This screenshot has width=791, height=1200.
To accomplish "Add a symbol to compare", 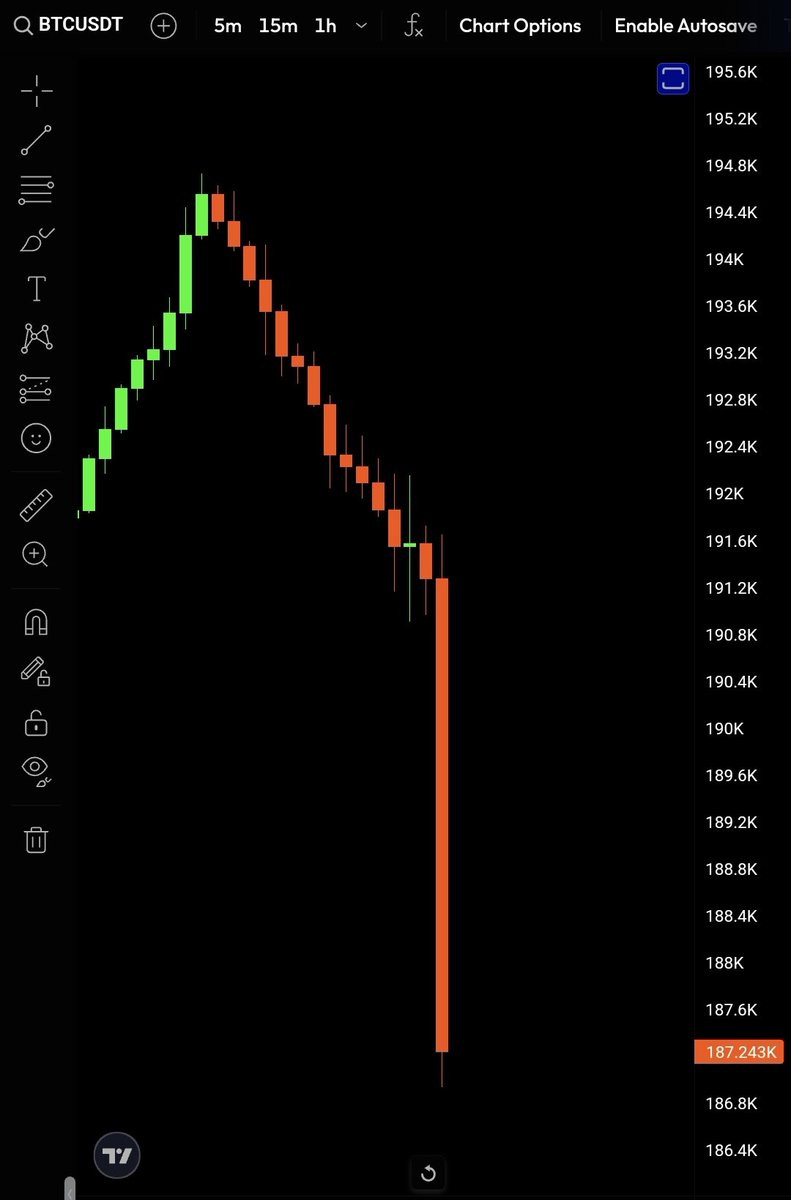I will click(x=163, y=26).
